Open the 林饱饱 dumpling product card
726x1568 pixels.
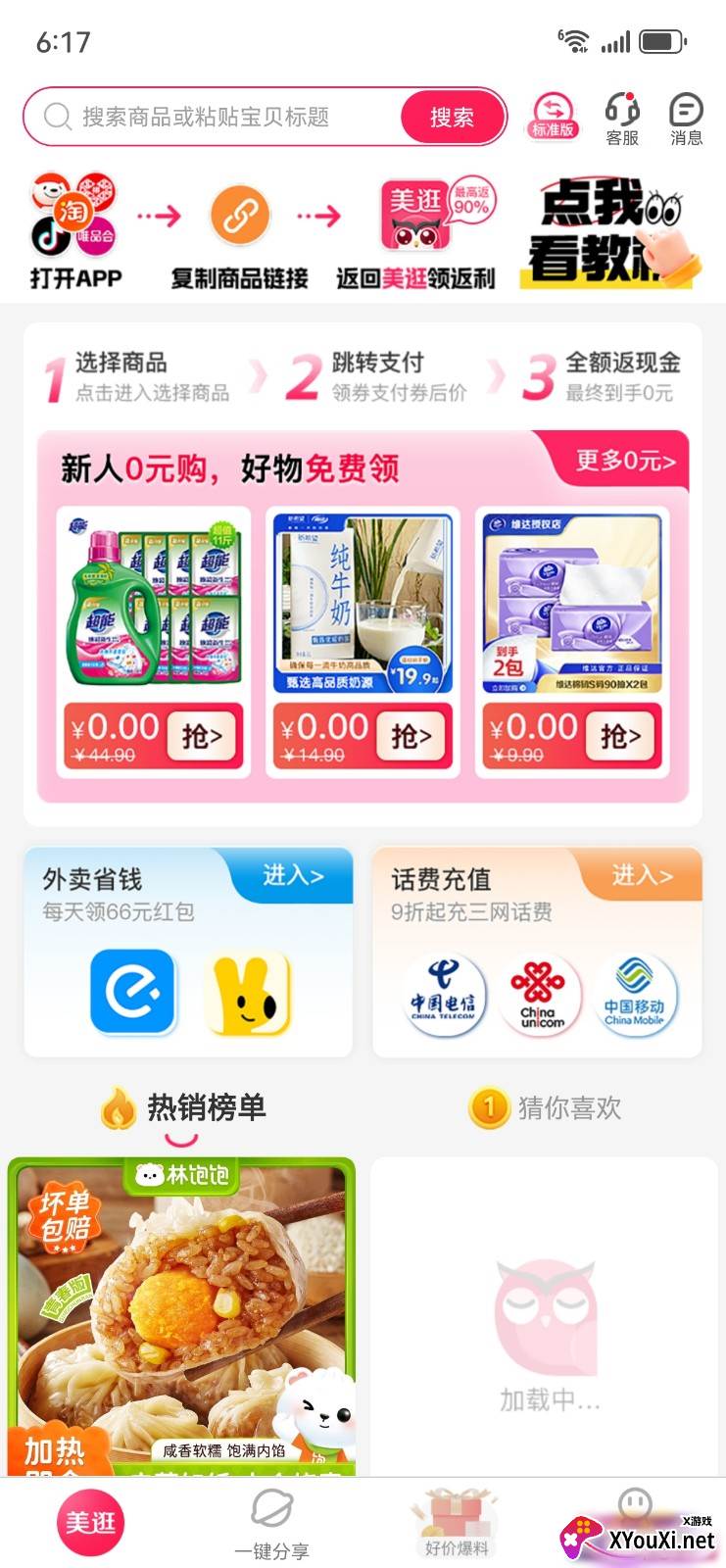[x=181, y=1313]
